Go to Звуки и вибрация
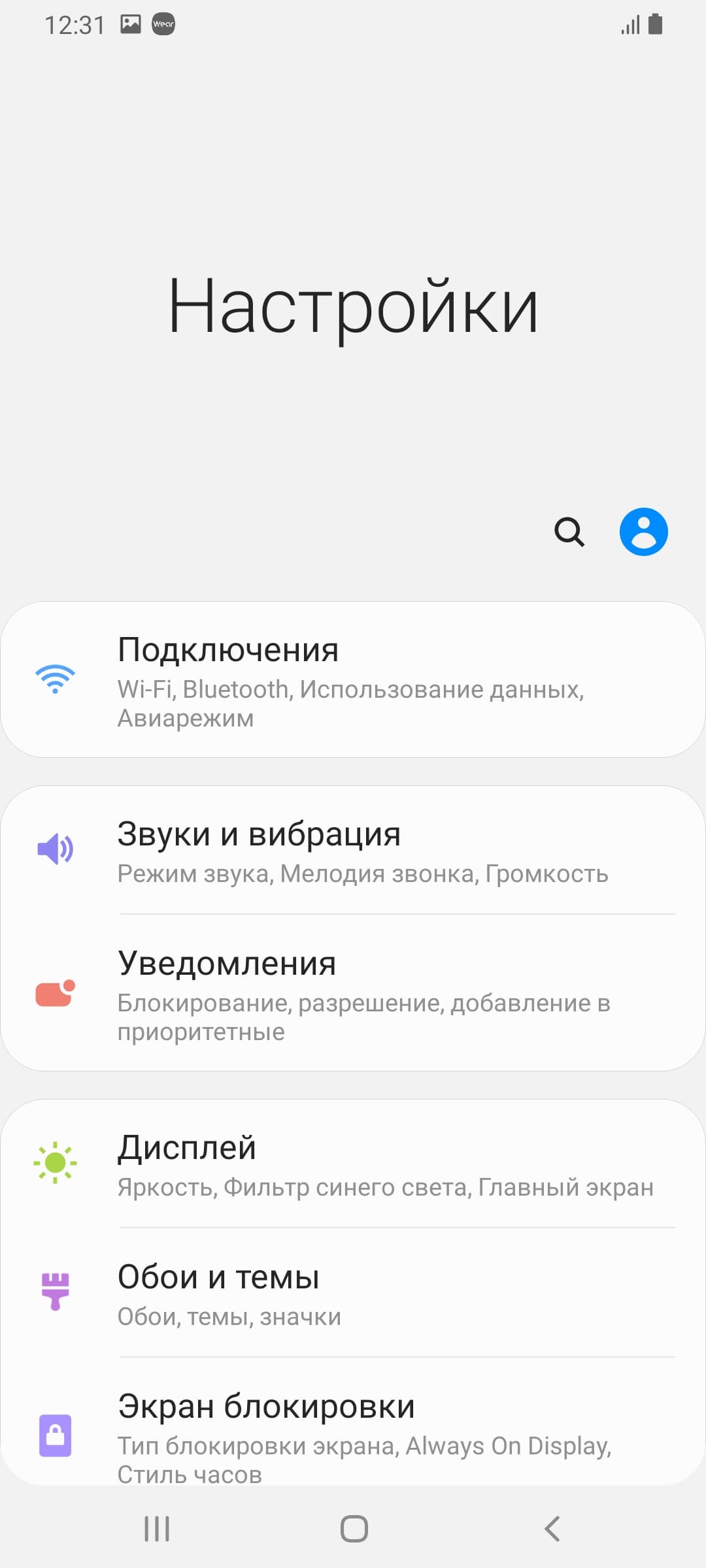Screen dimensions: 706x1568 point(353,849)
